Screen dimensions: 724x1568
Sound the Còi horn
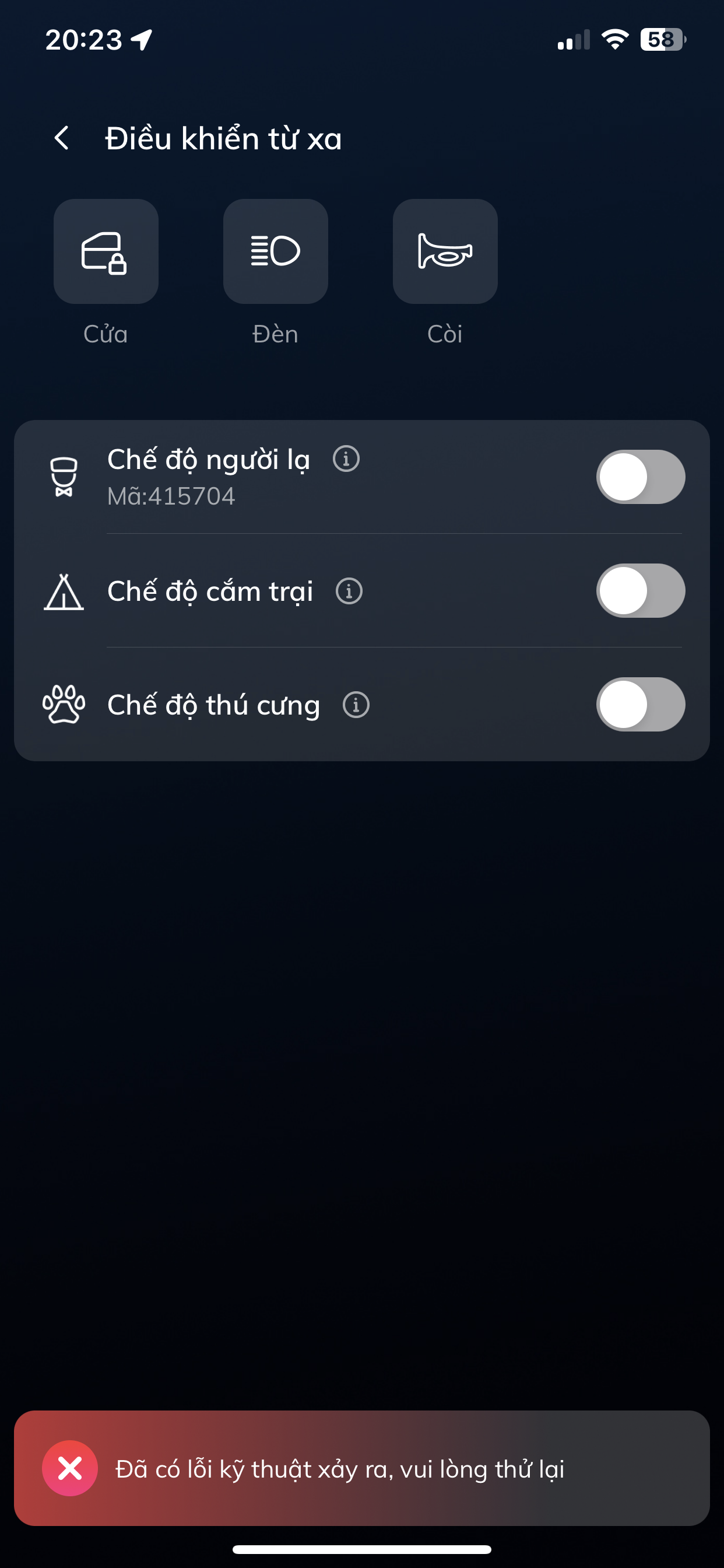click(445, 251)
